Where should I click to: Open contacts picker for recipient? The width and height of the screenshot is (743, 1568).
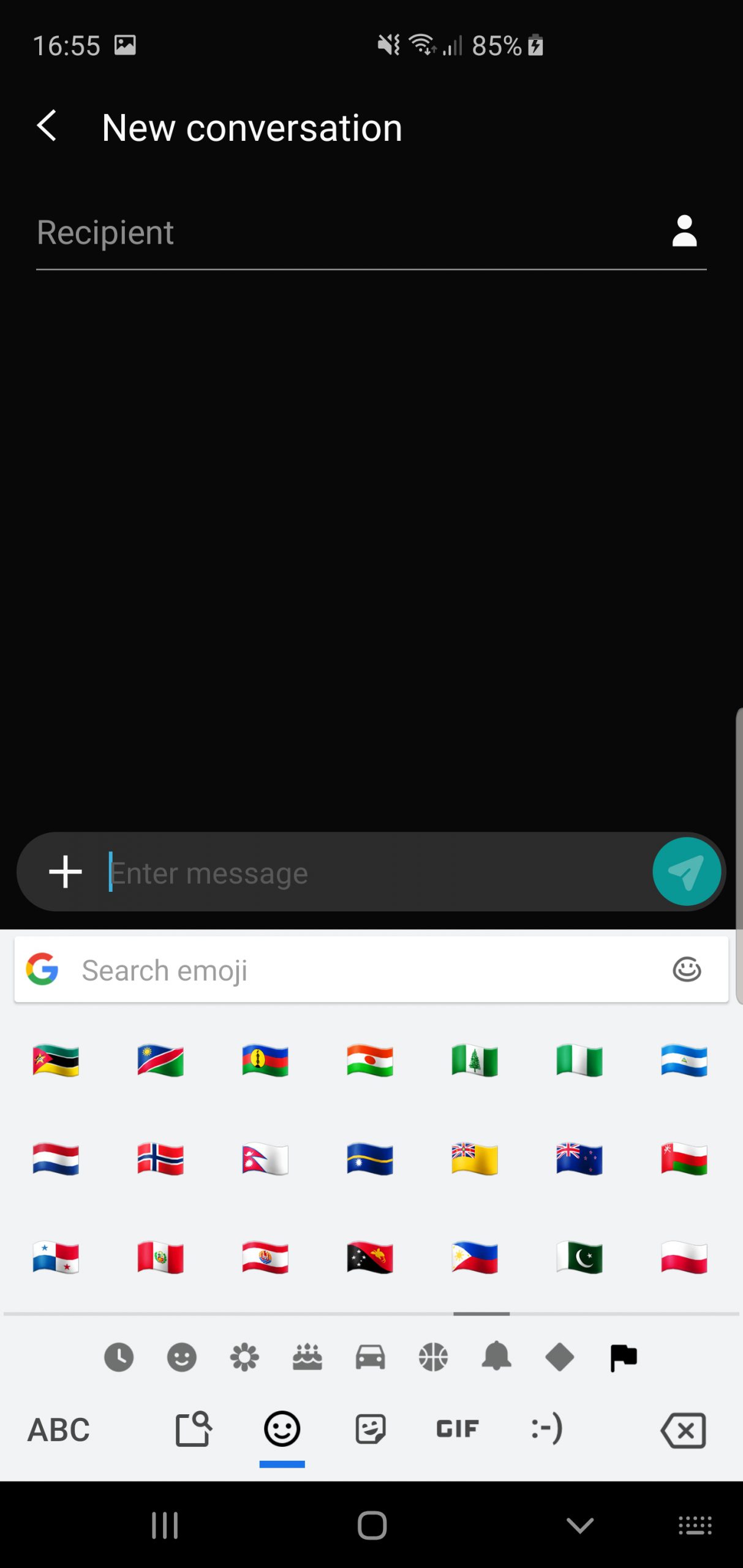[684, 231]
